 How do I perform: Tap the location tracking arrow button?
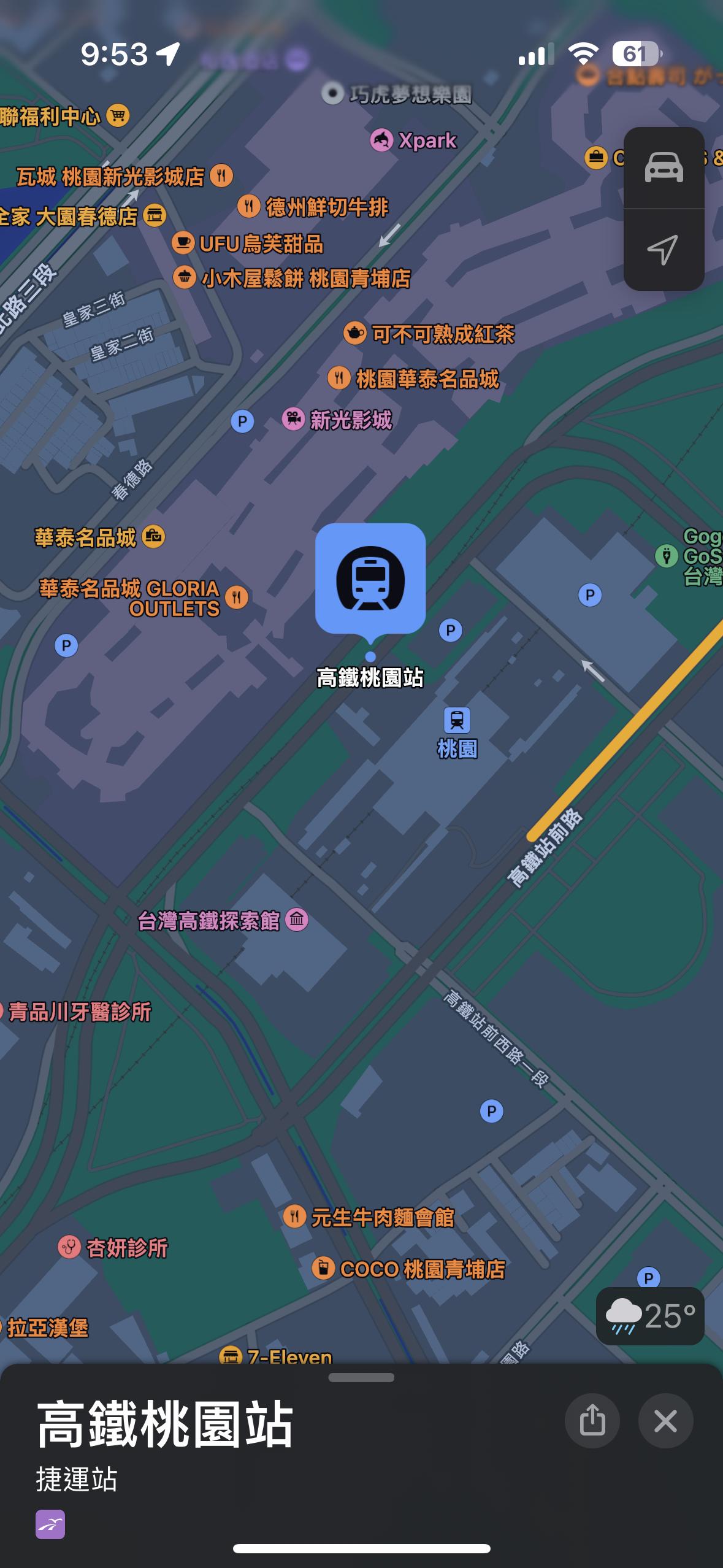point(664,250)
